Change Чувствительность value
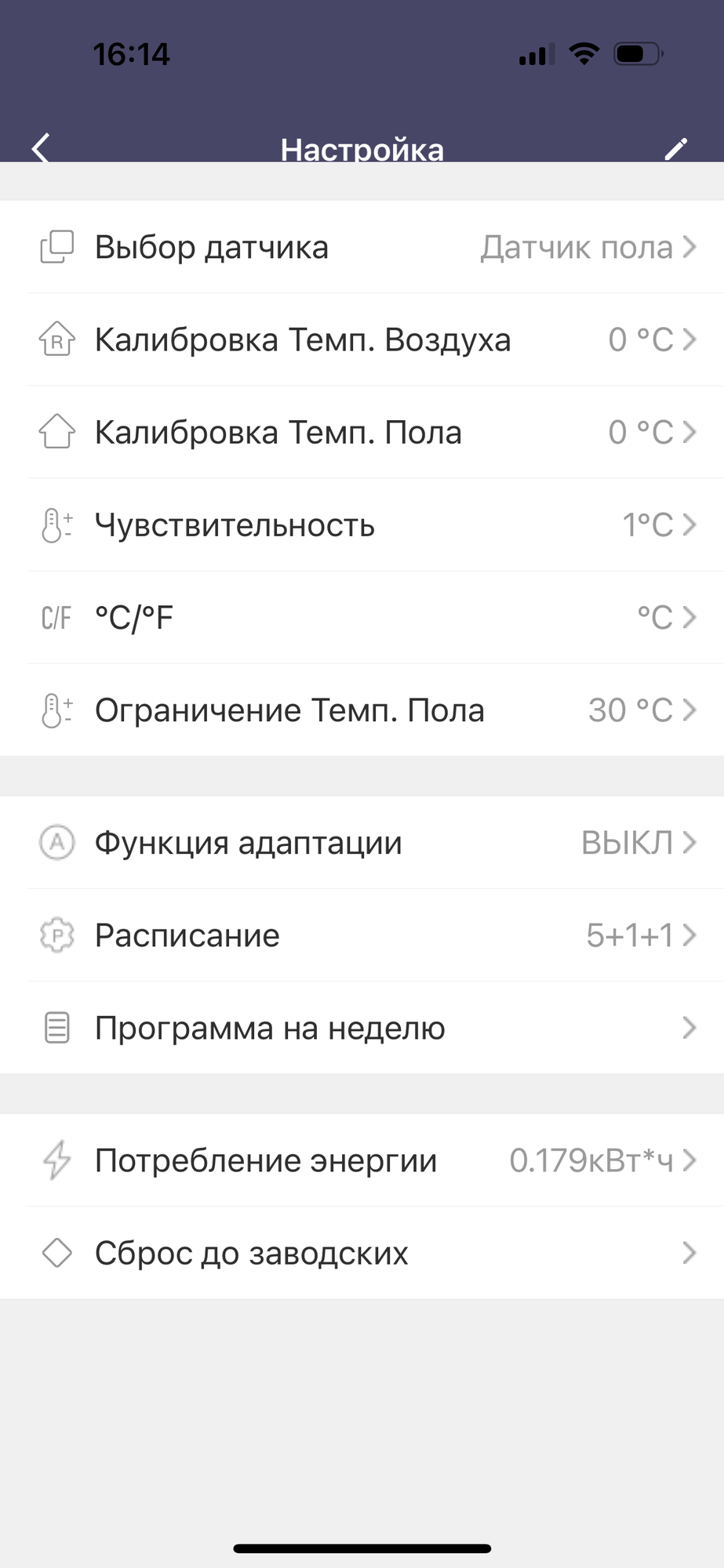This screenshot has width=724, height=1568. coord(362,524)
